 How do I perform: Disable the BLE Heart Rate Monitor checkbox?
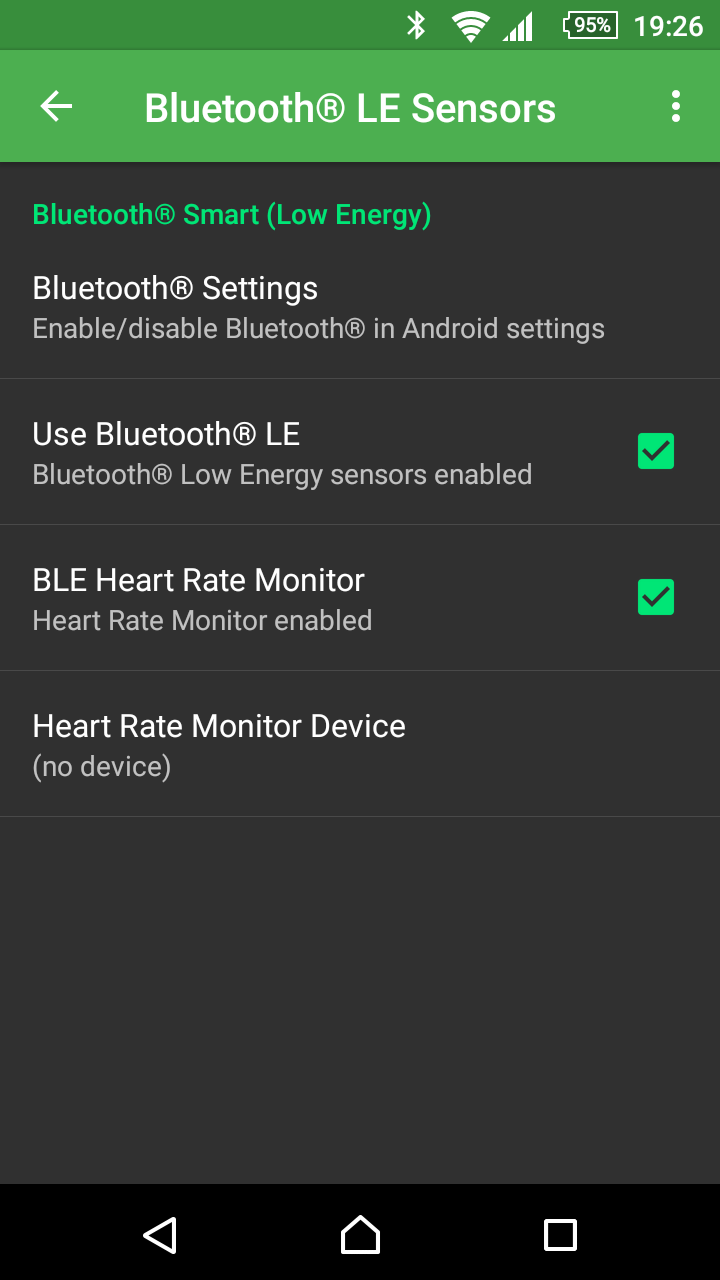click(x=656, y=597)
